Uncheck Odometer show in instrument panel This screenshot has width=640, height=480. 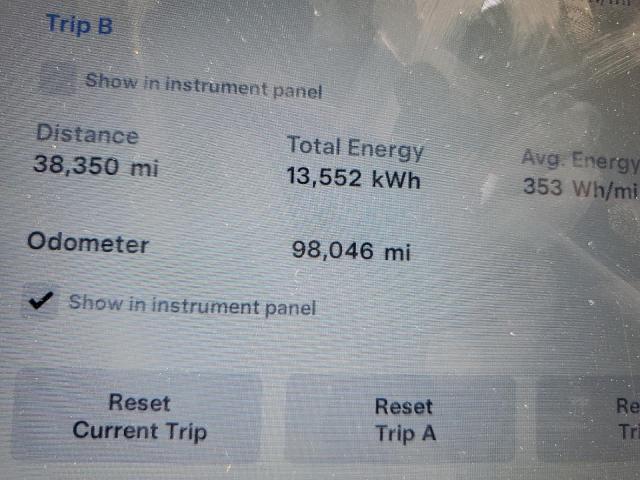pos(41,301)
